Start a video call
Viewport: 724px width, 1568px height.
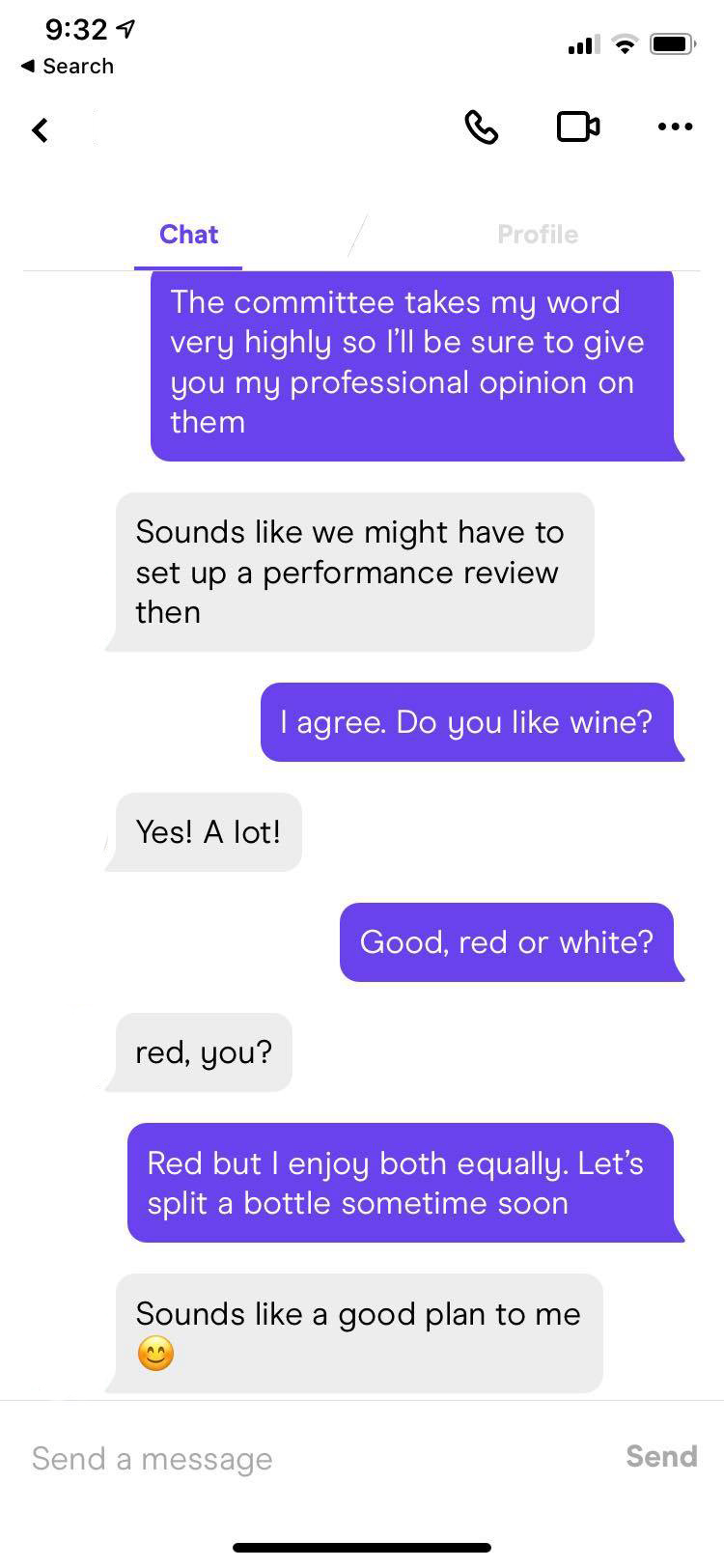point(577,126)
